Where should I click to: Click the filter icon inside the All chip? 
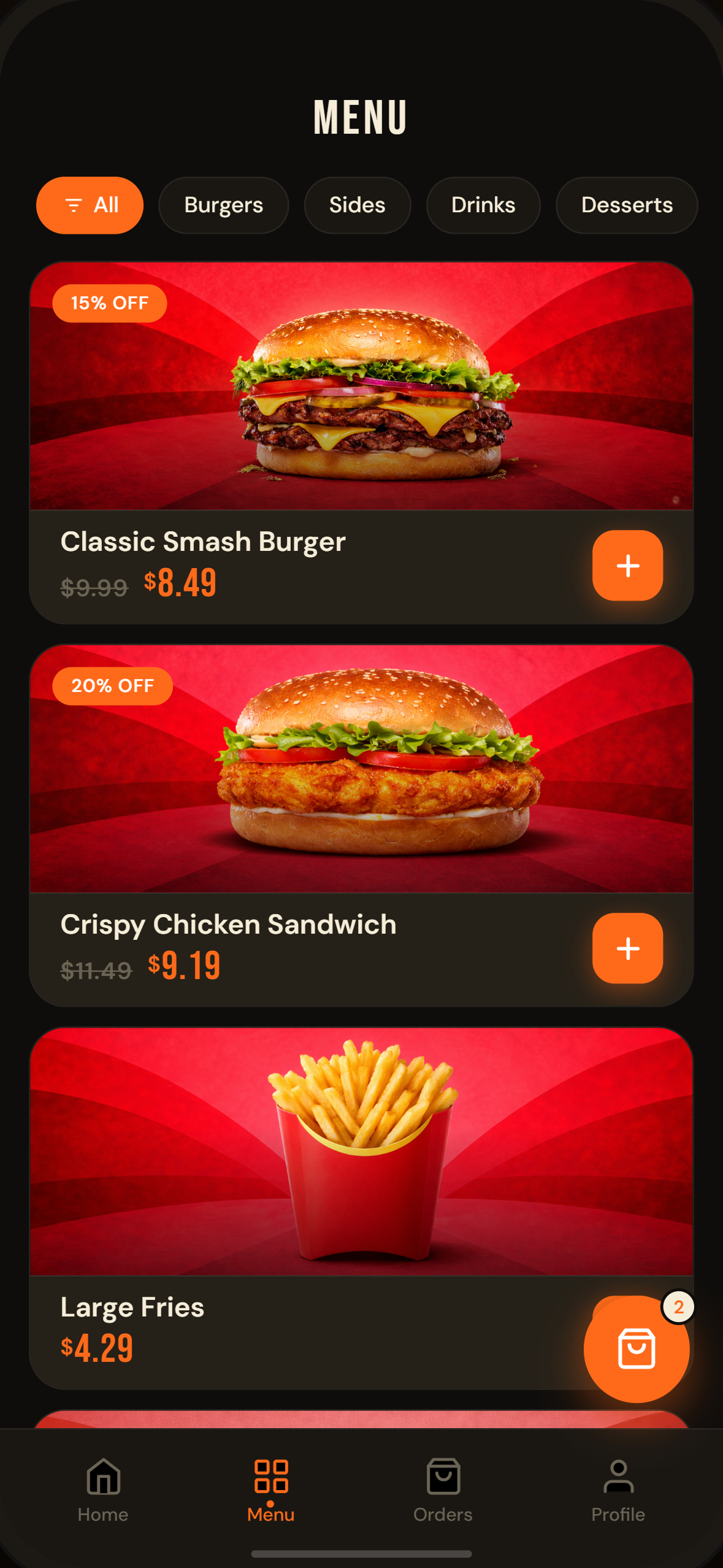tap(72, 205)
